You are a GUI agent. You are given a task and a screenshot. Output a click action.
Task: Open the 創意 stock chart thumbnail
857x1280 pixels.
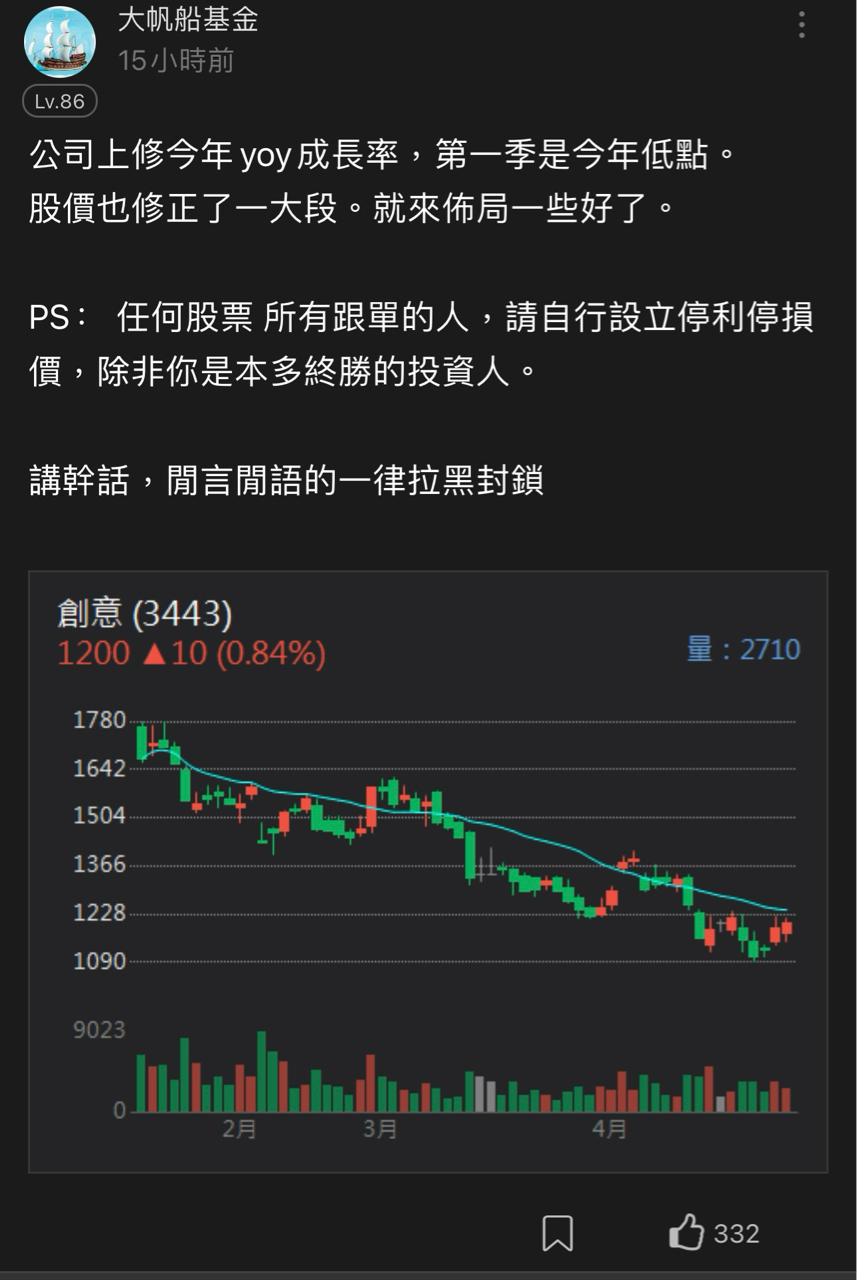[x=428, y=870]
